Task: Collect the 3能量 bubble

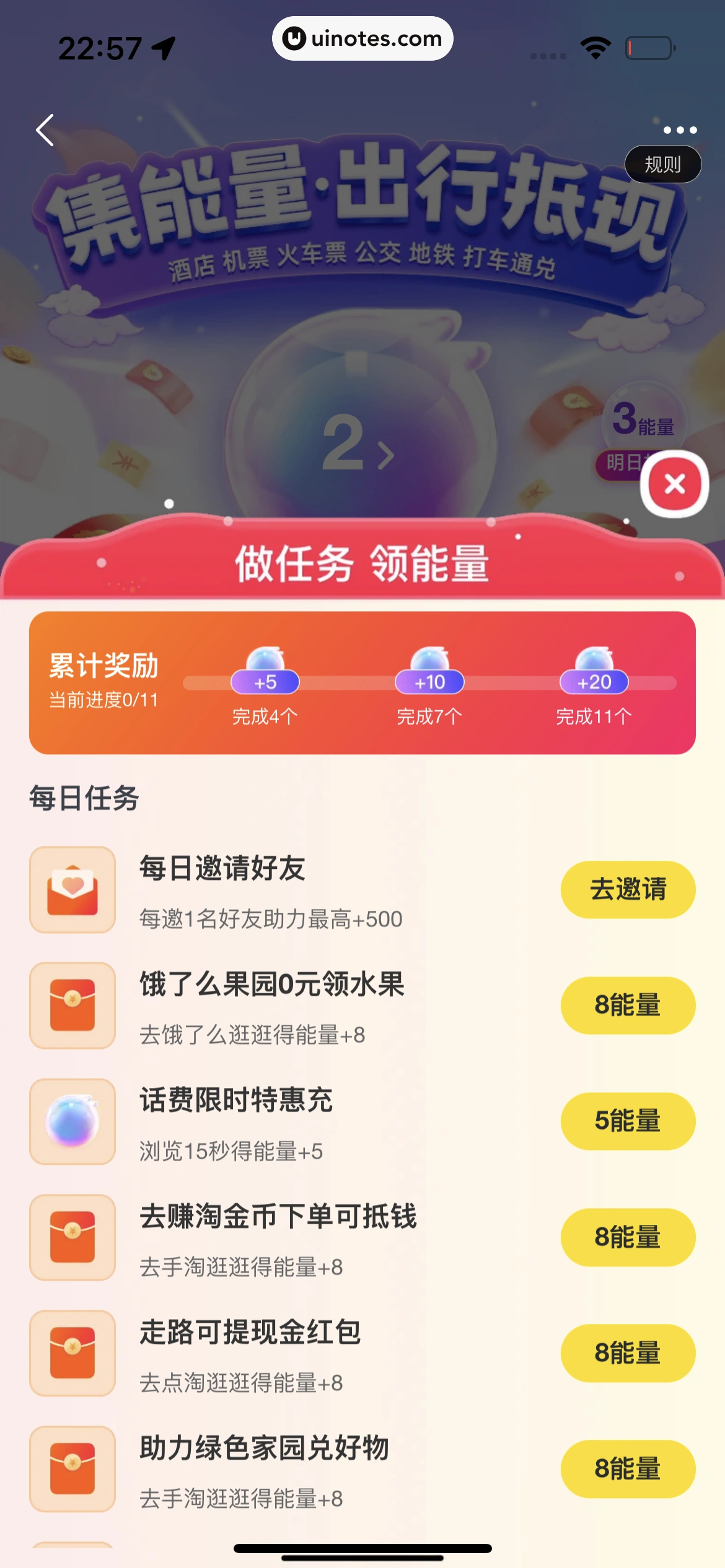Action: (x=643, y=419)
